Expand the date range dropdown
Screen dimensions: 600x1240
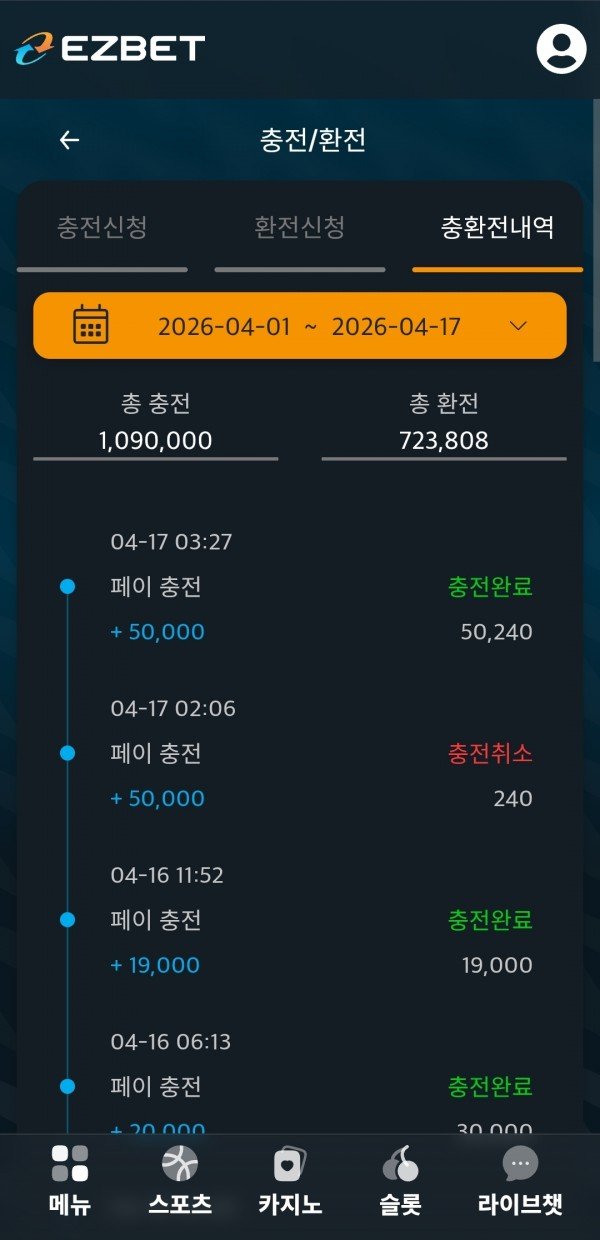518,326
